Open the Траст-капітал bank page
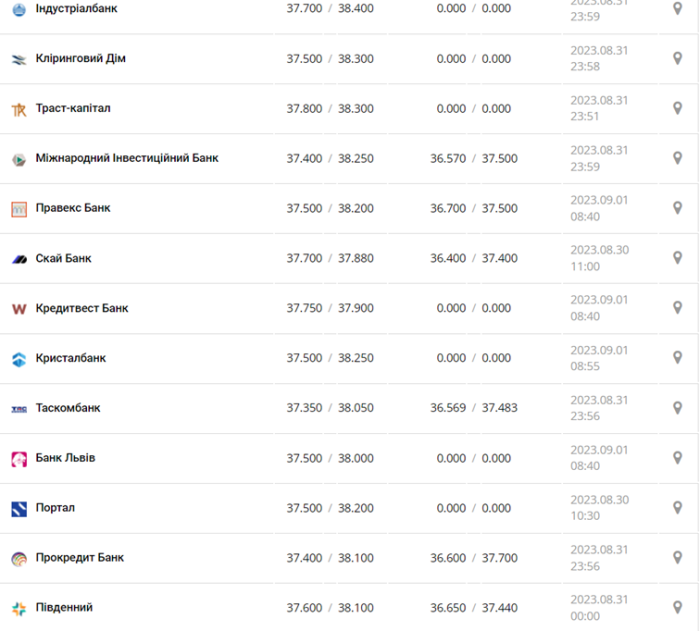The image size is (700, 631). [x=72, y=108]
